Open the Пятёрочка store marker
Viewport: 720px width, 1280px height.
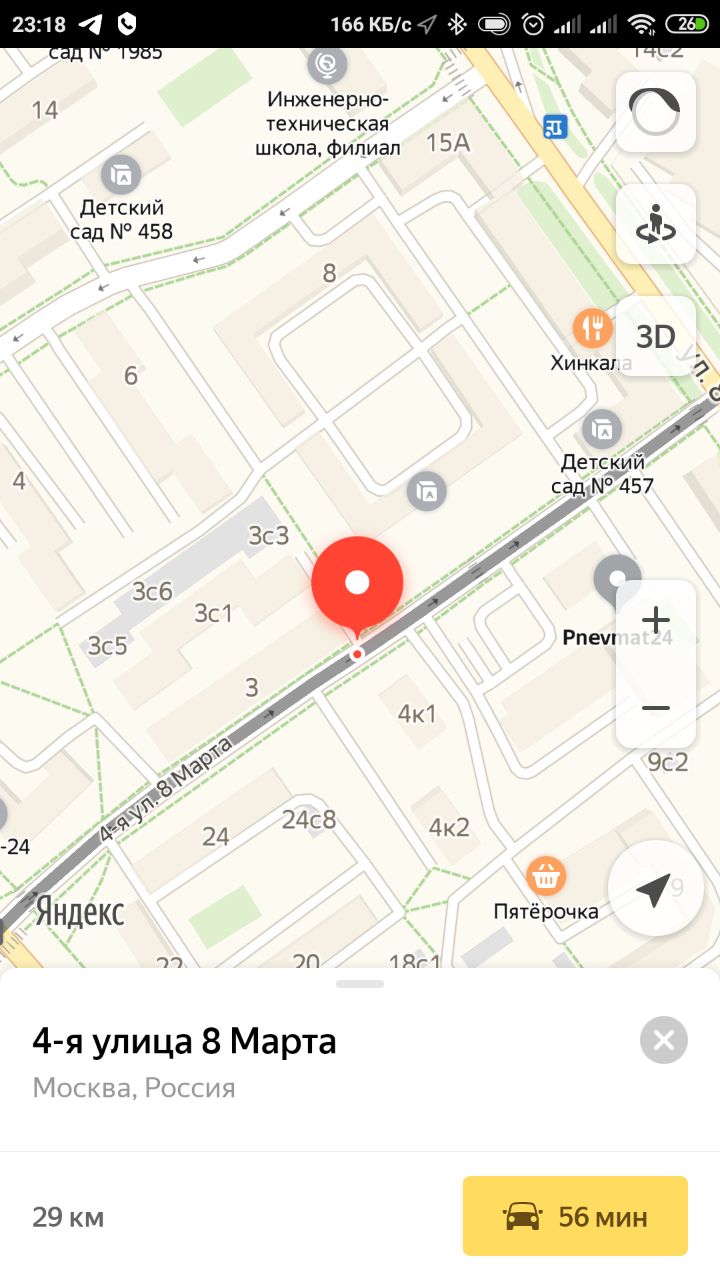(546, 877)
